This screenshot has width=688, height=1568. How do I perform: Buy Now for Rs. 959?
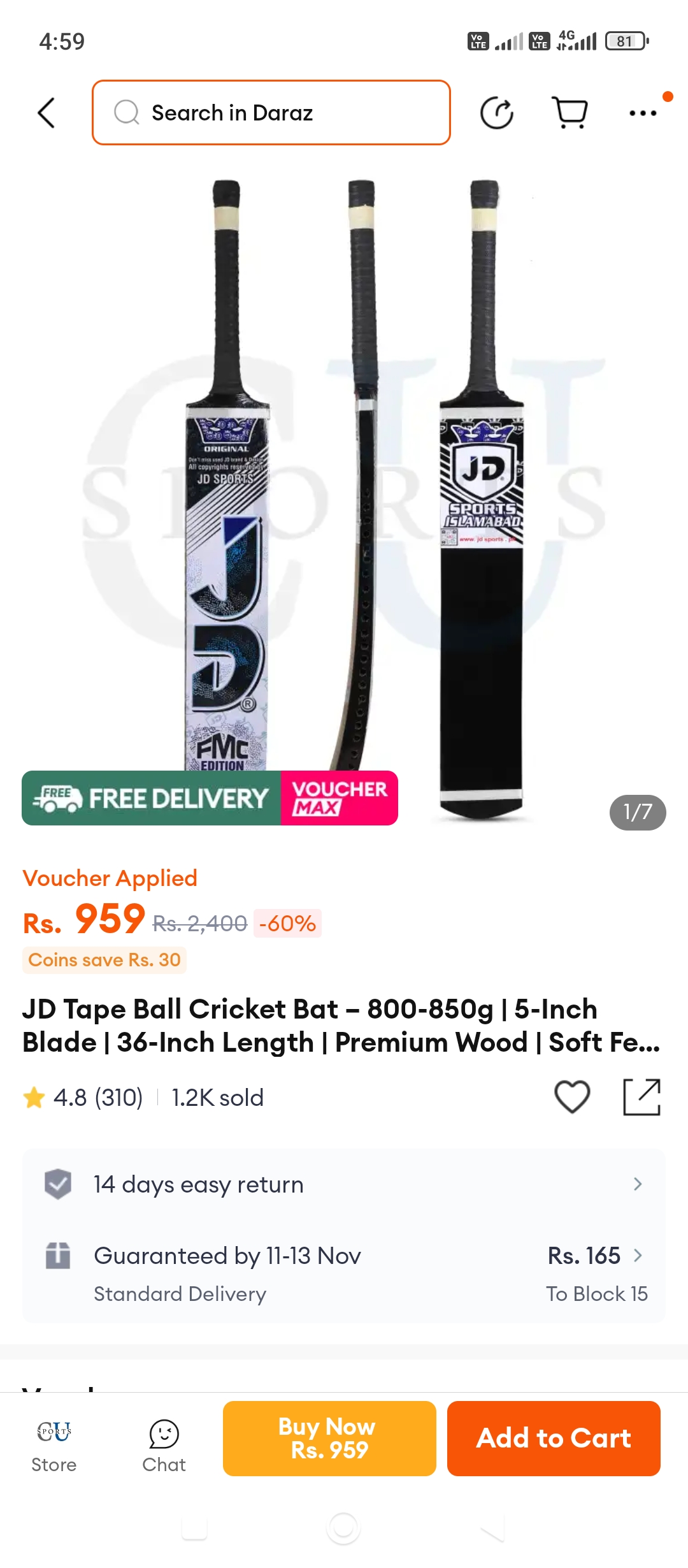329,1439
